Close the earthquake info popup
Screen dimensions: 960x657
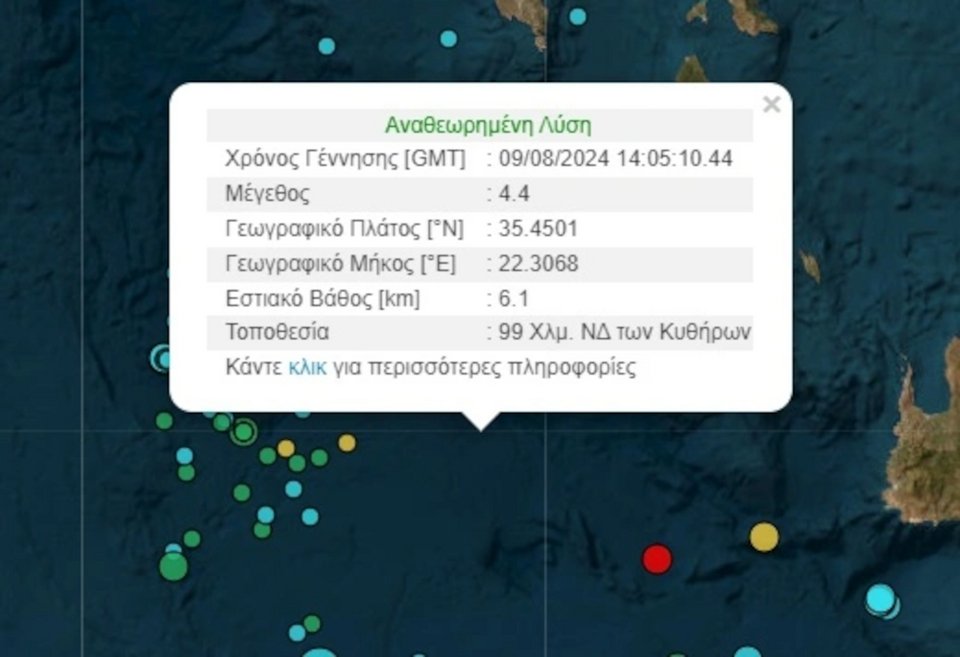click(x=771, y=104)
